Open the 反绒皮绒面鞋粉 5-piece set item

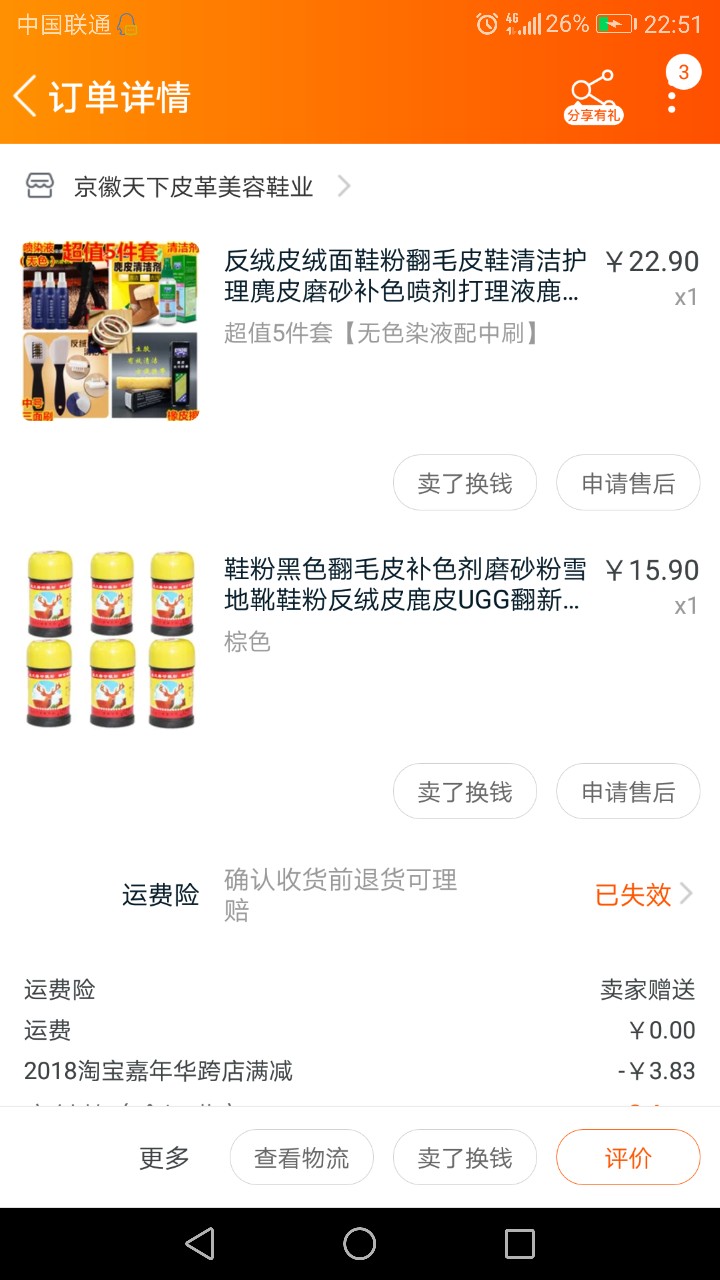(360, 330)
